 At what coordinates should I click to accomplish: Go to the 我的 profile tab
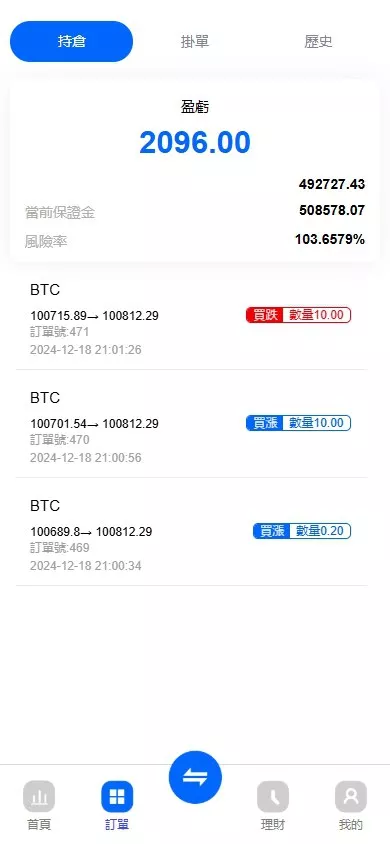coord(351,805)
